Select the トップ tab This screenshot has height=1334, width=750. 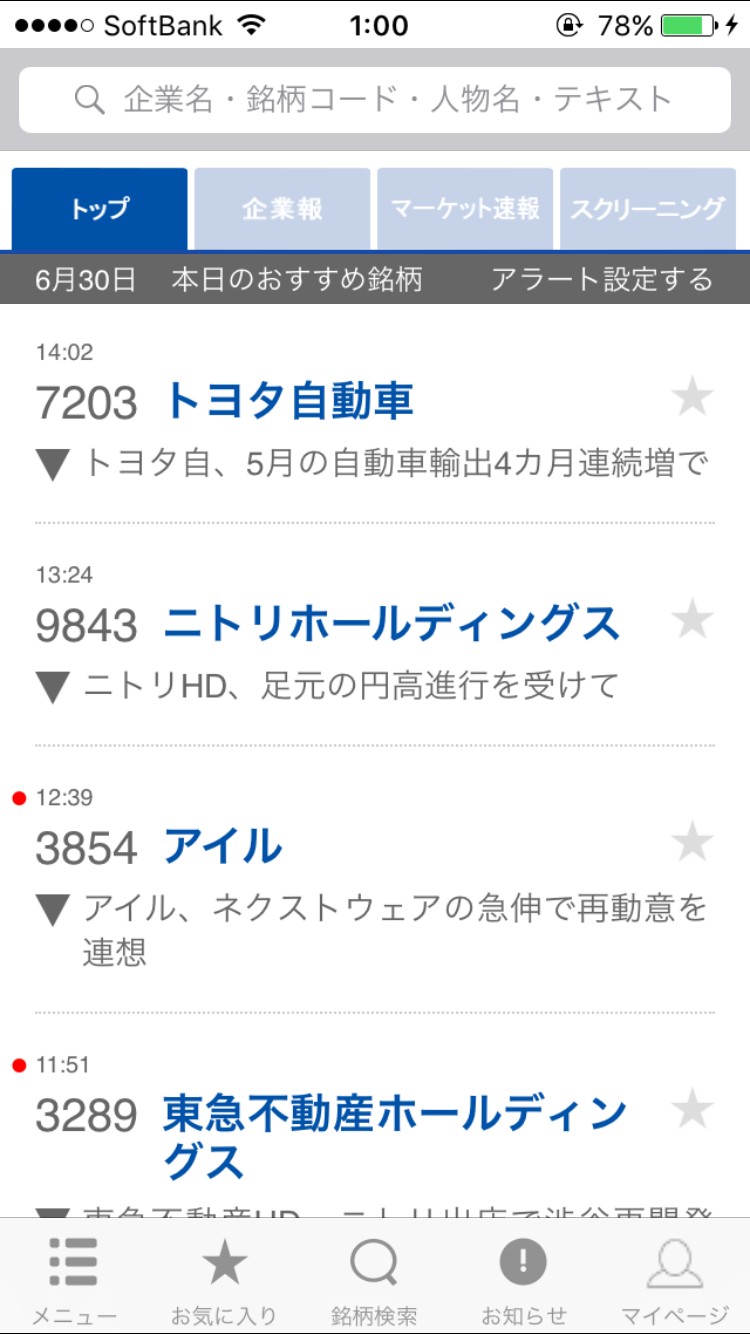pyautogui.click(x=99, y=208)
